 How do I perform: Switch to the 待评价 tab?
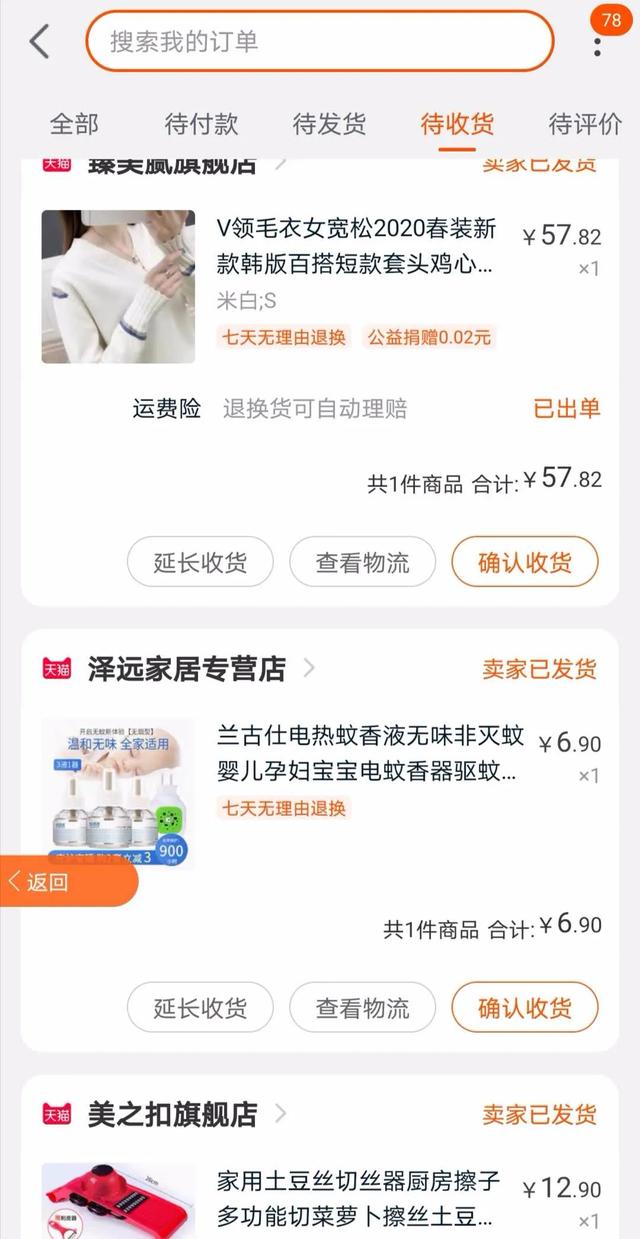(x=584, y=125)
